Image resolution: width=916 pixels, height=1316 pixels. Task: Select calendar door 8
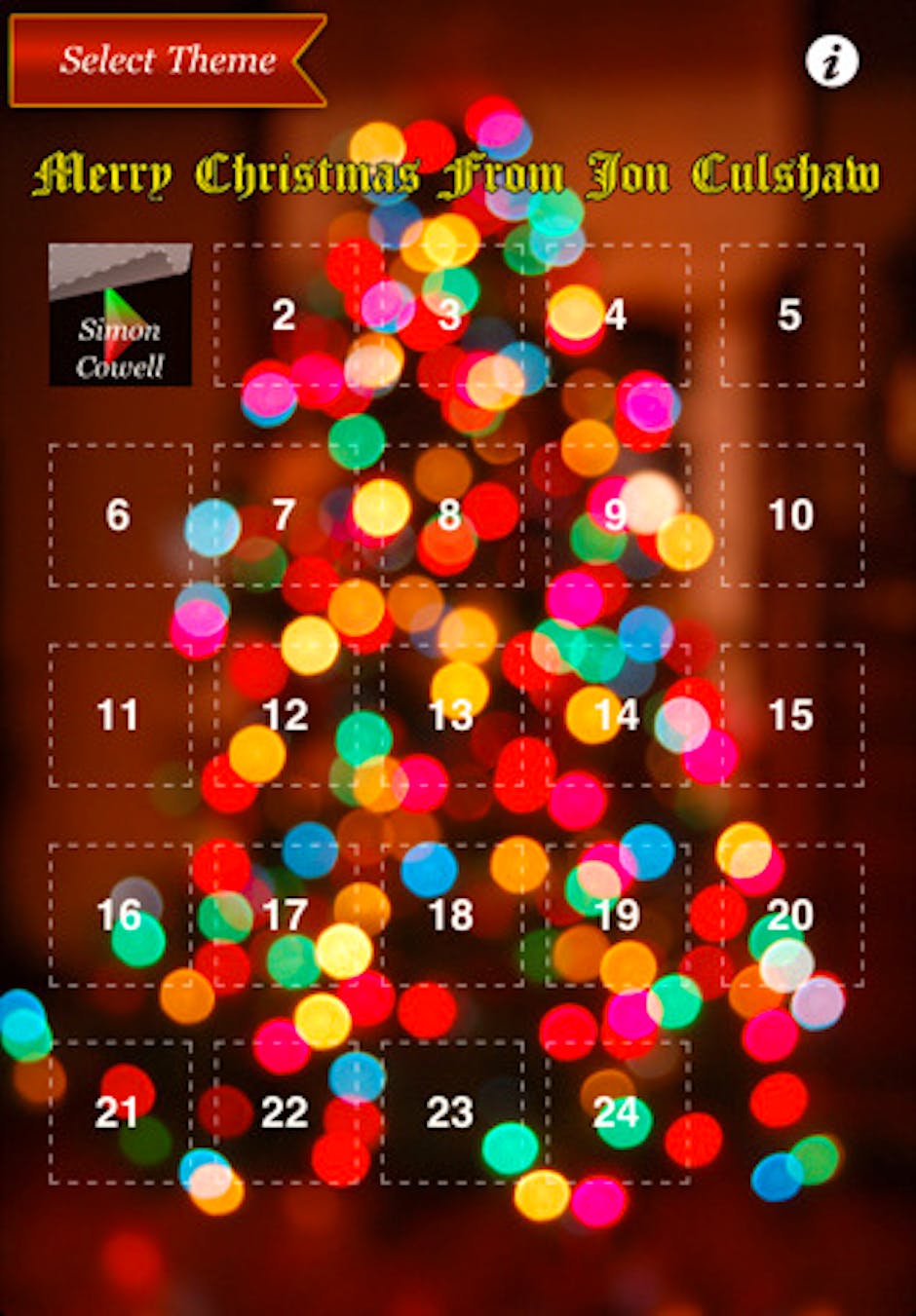(x=450, y=514)
